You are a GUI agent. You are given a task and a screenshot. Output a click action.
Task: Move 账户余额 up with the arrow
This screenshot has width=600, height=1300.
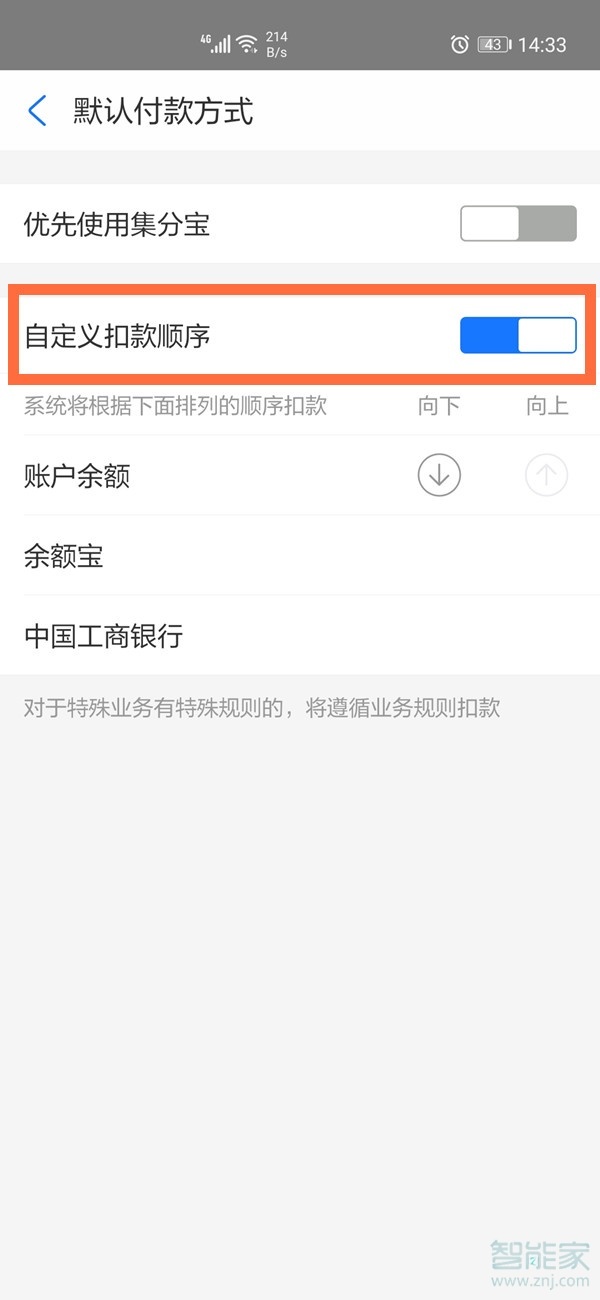(546, 476)
